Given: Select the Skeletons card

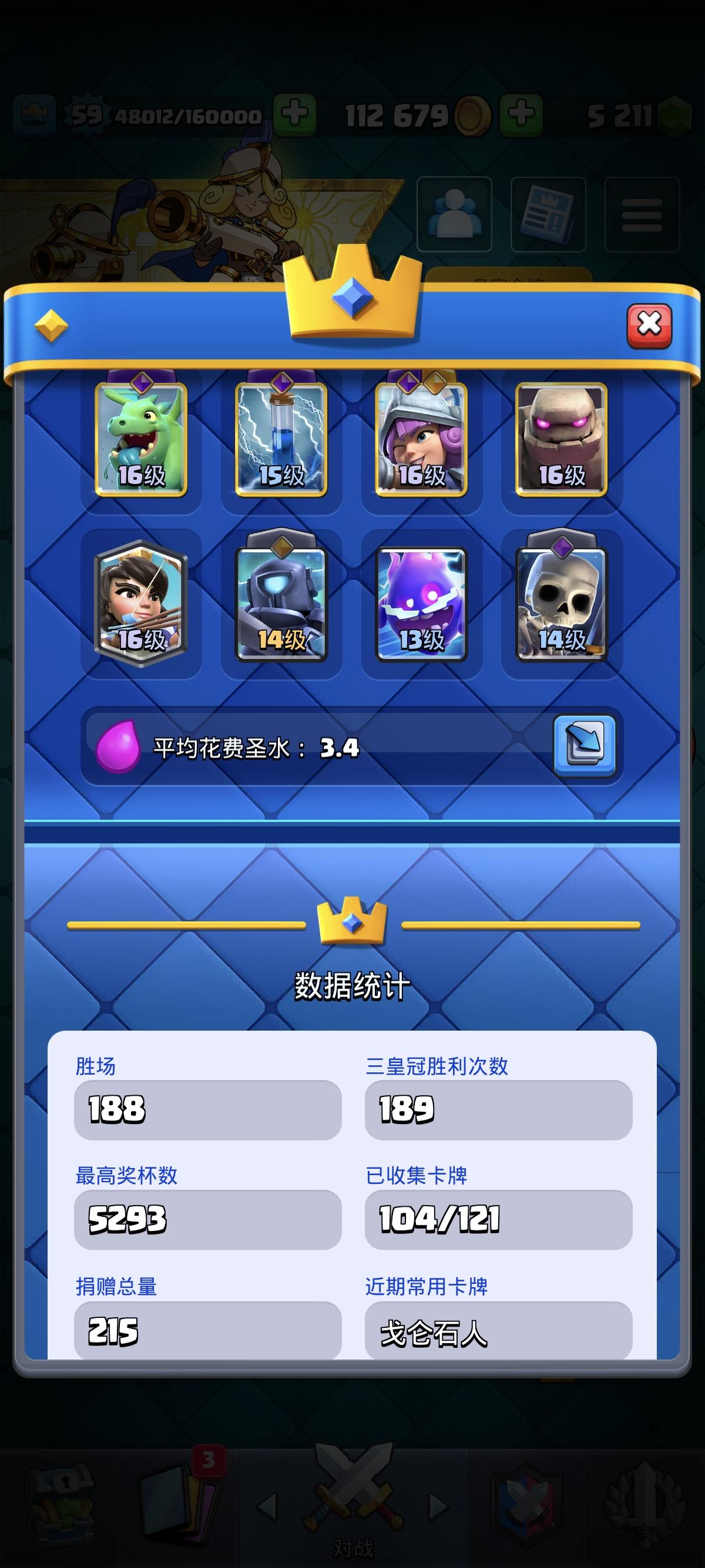Looking at the screenshot, I should click(561, 604).
